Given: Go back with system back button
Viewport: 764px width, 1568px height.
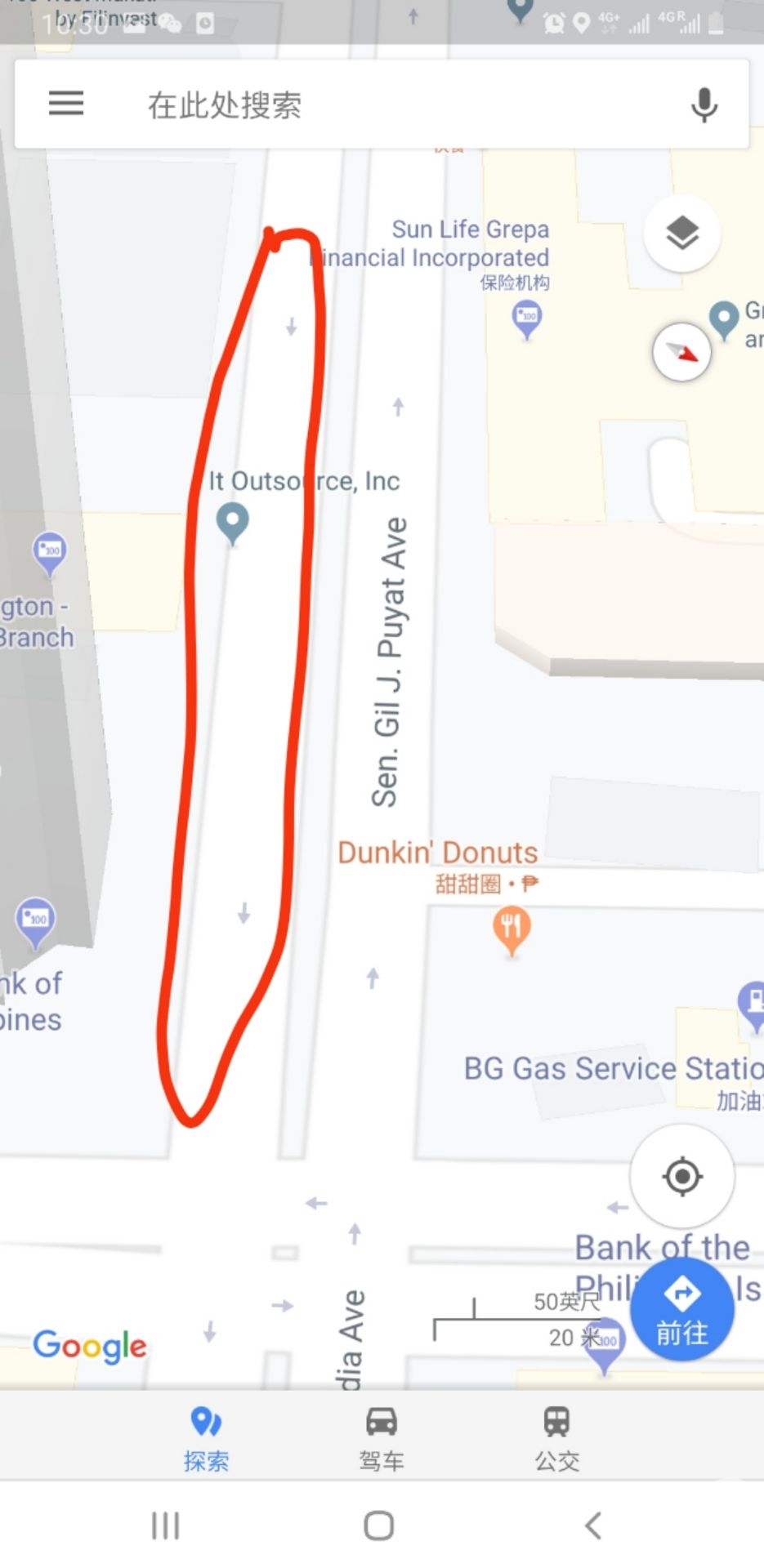Looking at the screenshot, I should [x=593, y=1526].
